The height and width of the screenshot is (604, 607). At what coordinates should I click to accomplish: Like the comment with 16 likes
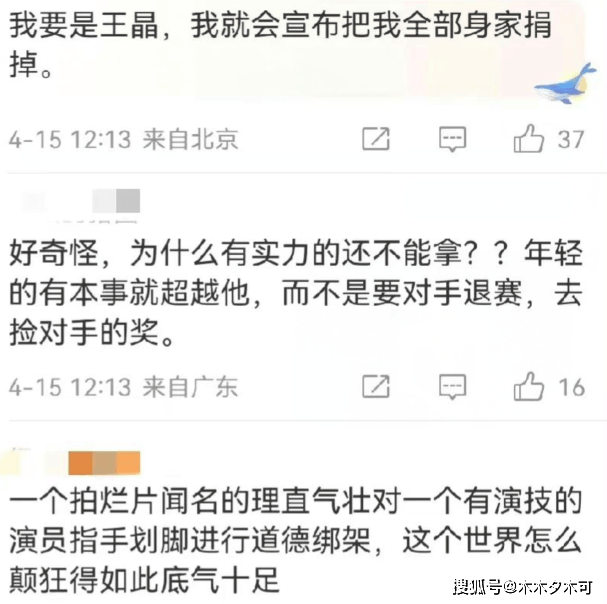(529, 385)
